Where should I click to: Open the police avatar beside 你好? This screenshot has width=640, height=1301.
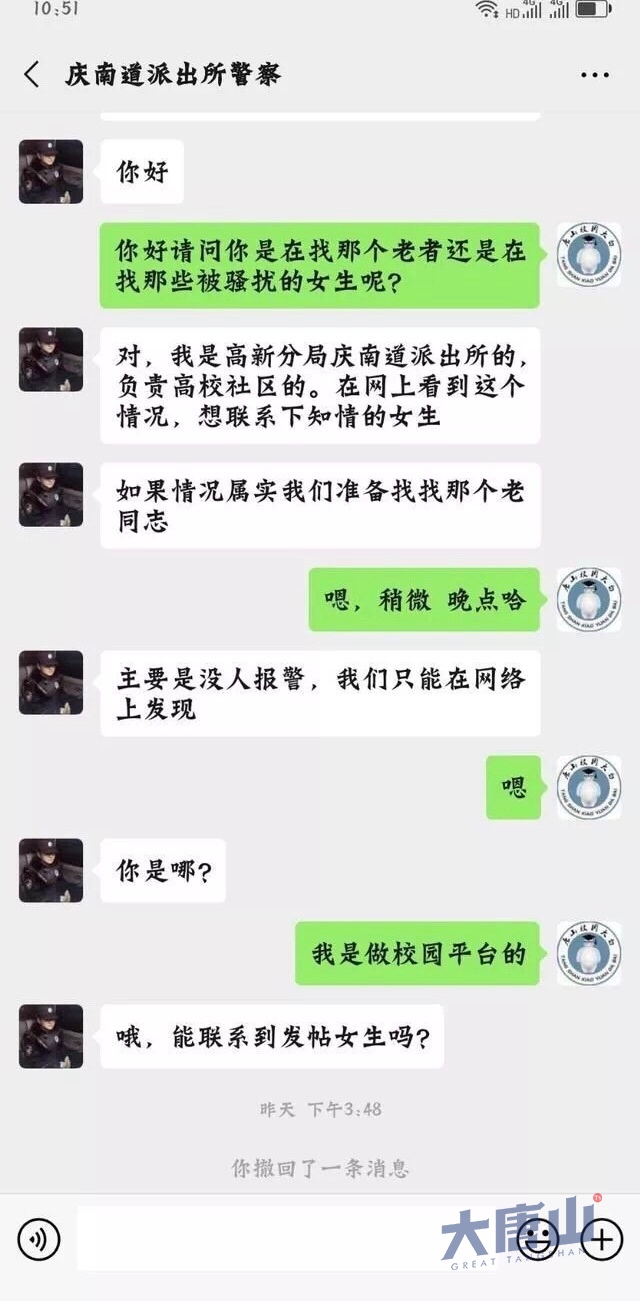pyautogui.click(x=51, y=171)
